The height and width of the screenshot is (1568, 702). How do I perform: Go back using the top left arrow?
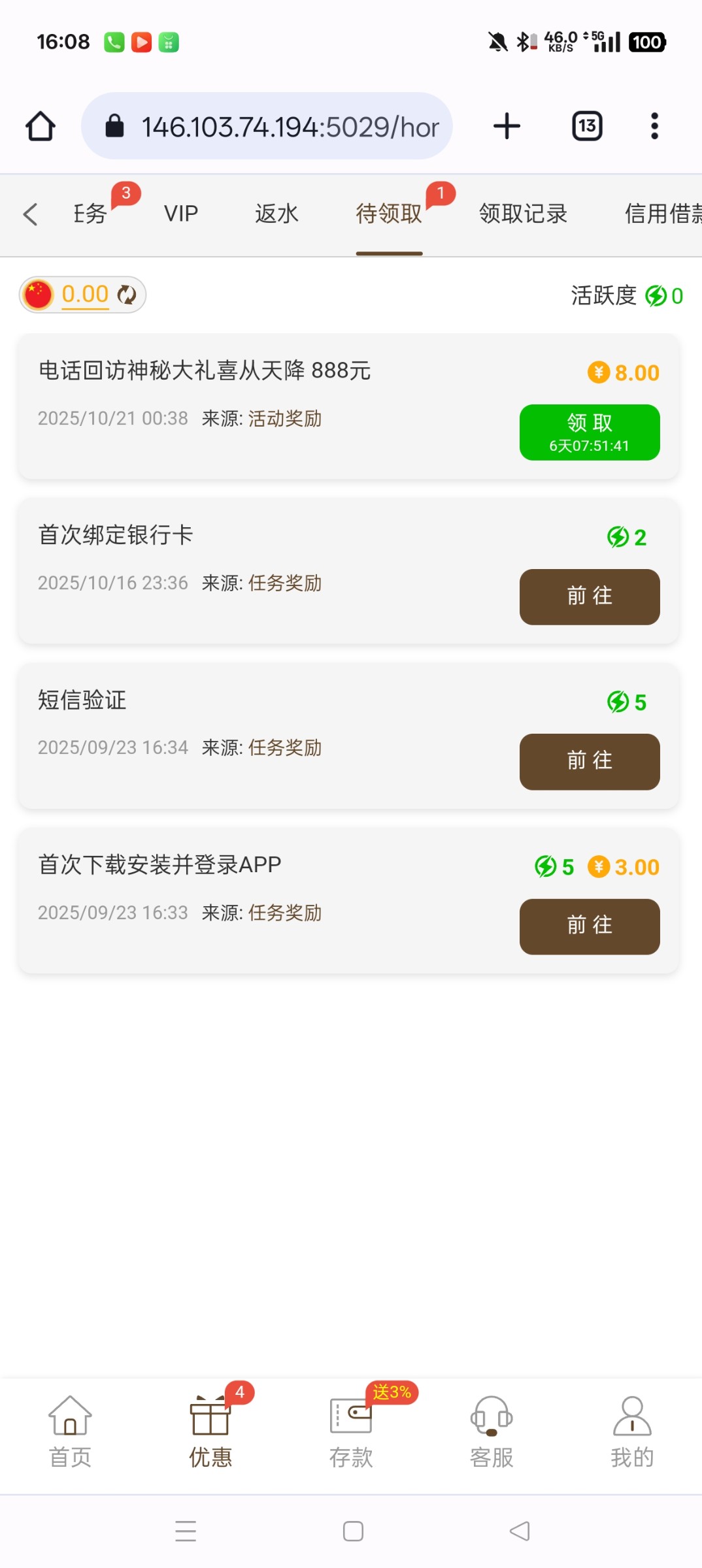(x=30, y=214)
